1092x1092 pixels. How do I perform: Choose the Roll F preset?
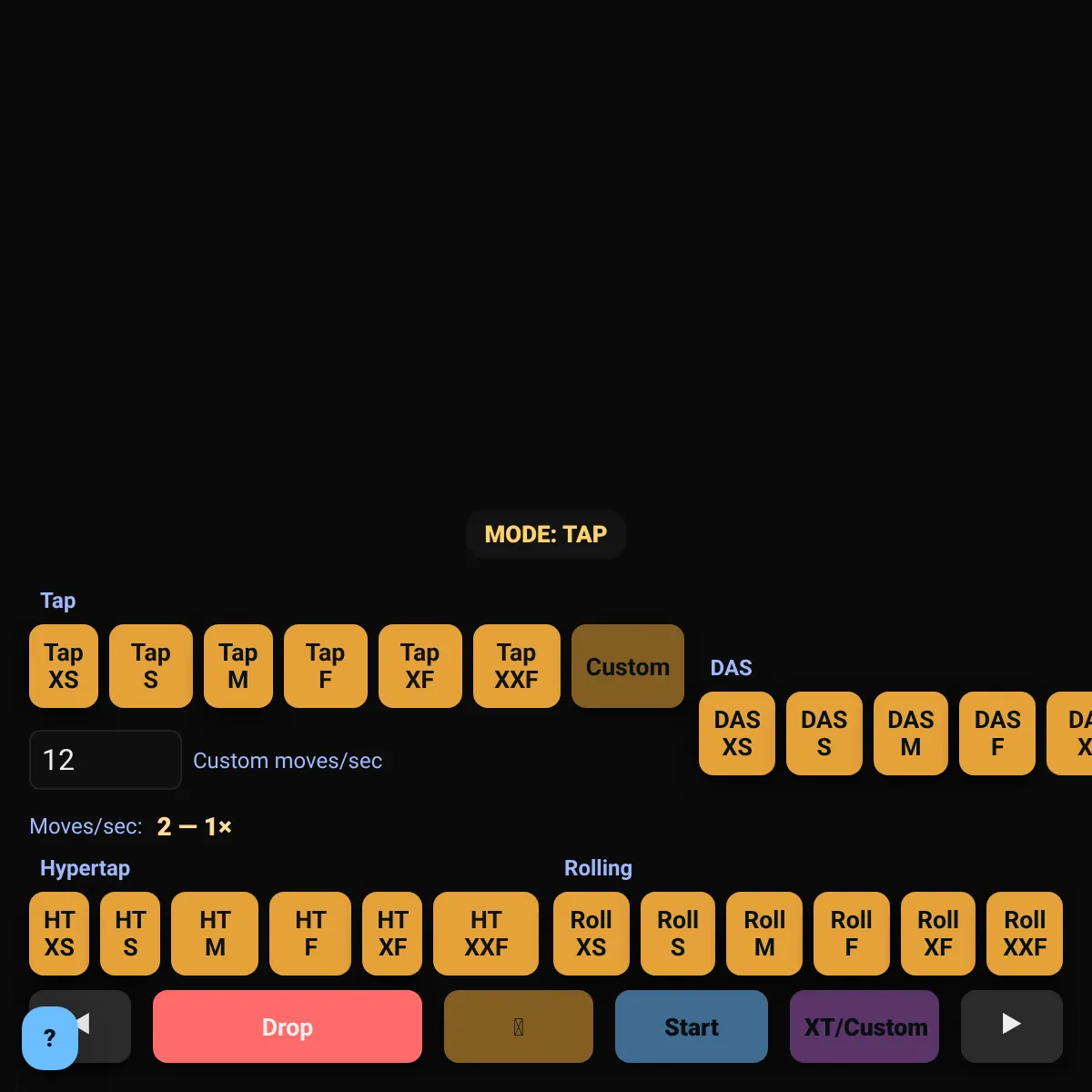[851, 934]
